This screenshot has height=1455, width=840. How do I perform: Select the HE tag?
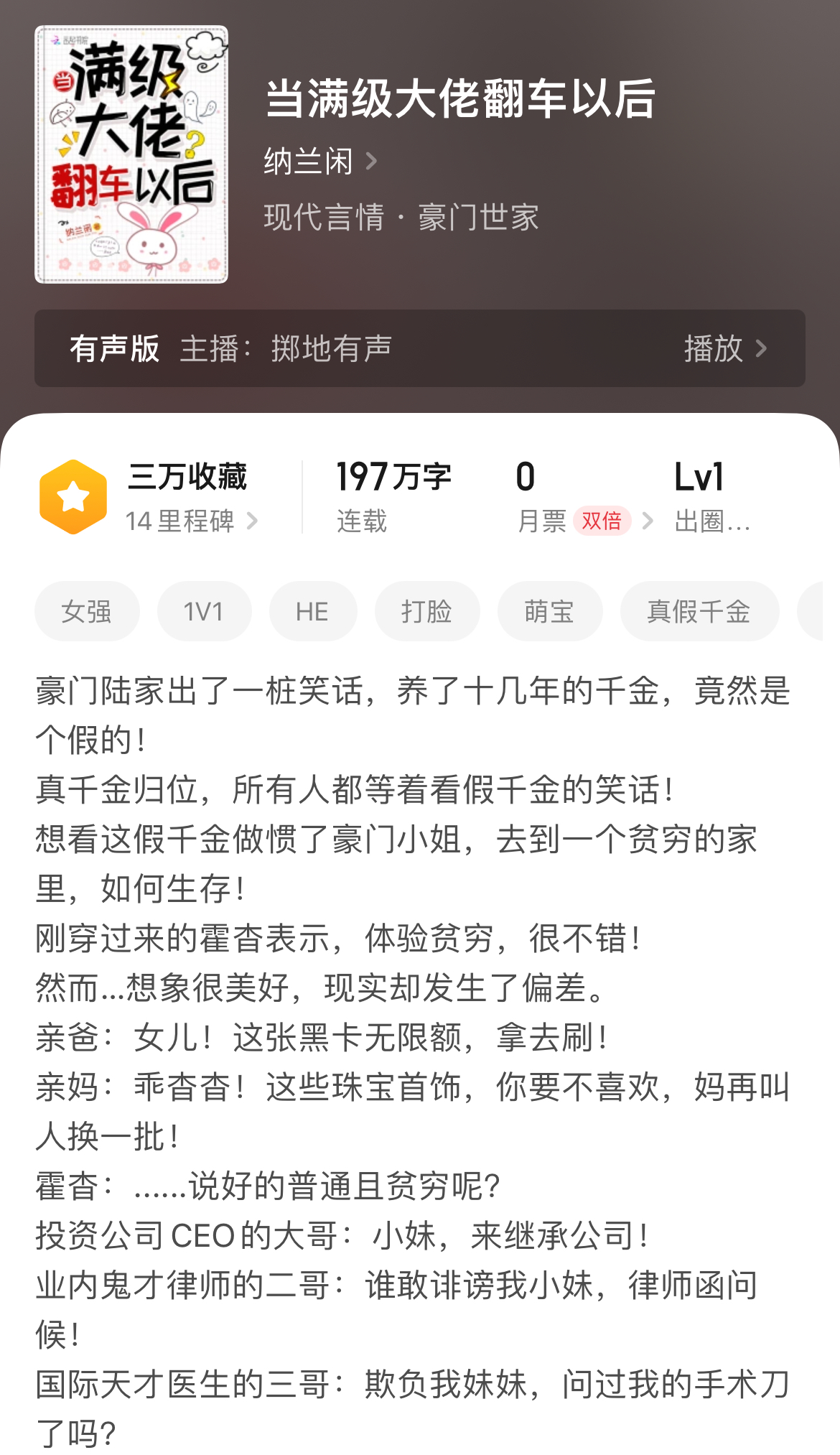point(313,611)
